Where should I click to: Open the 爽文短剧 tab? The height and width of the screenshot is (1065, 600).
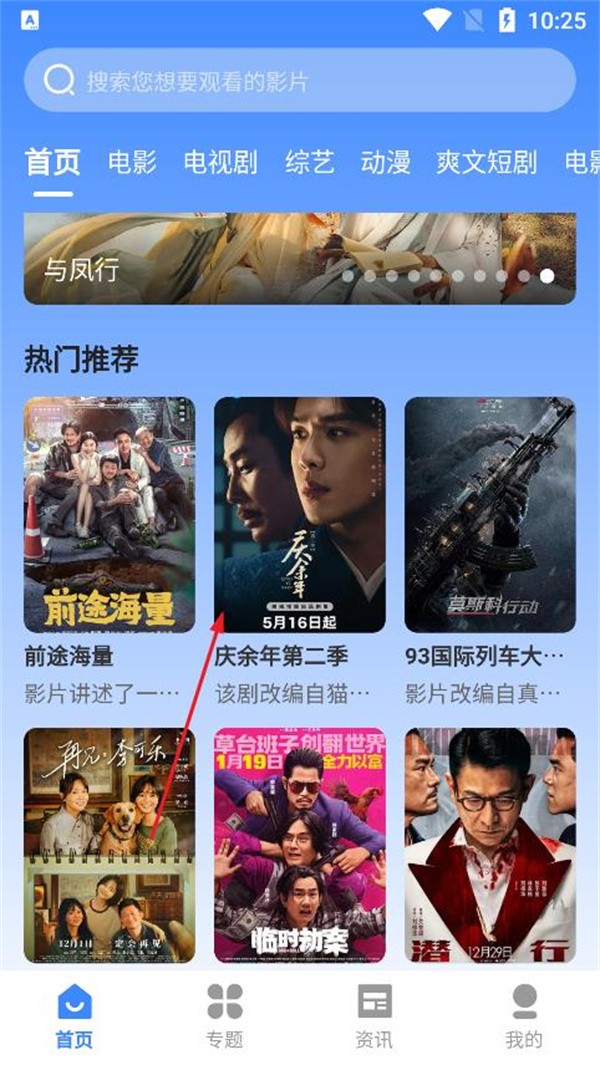point(487,162)
